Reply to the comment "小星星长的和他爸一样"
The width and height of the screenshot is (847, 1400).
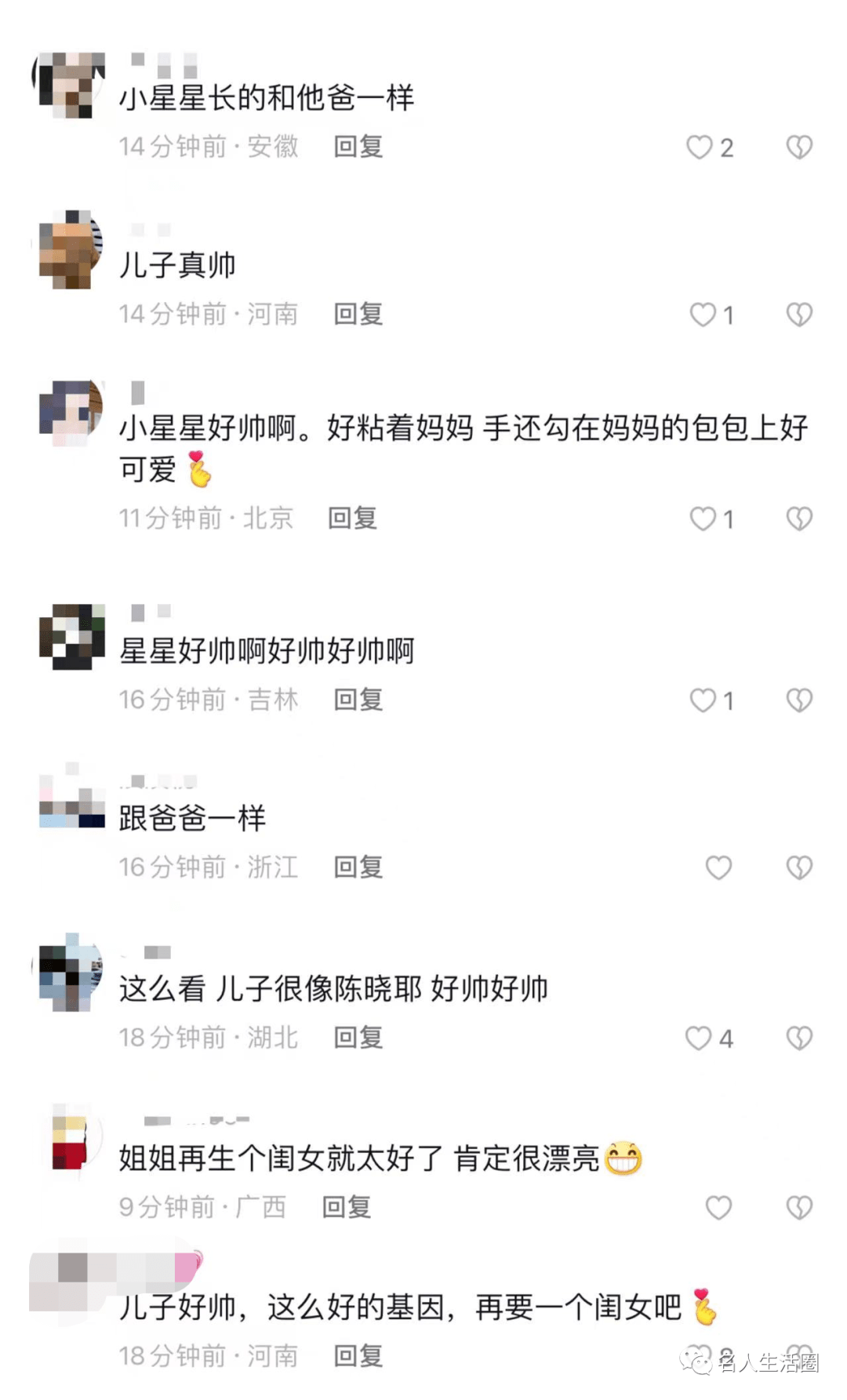358,147
